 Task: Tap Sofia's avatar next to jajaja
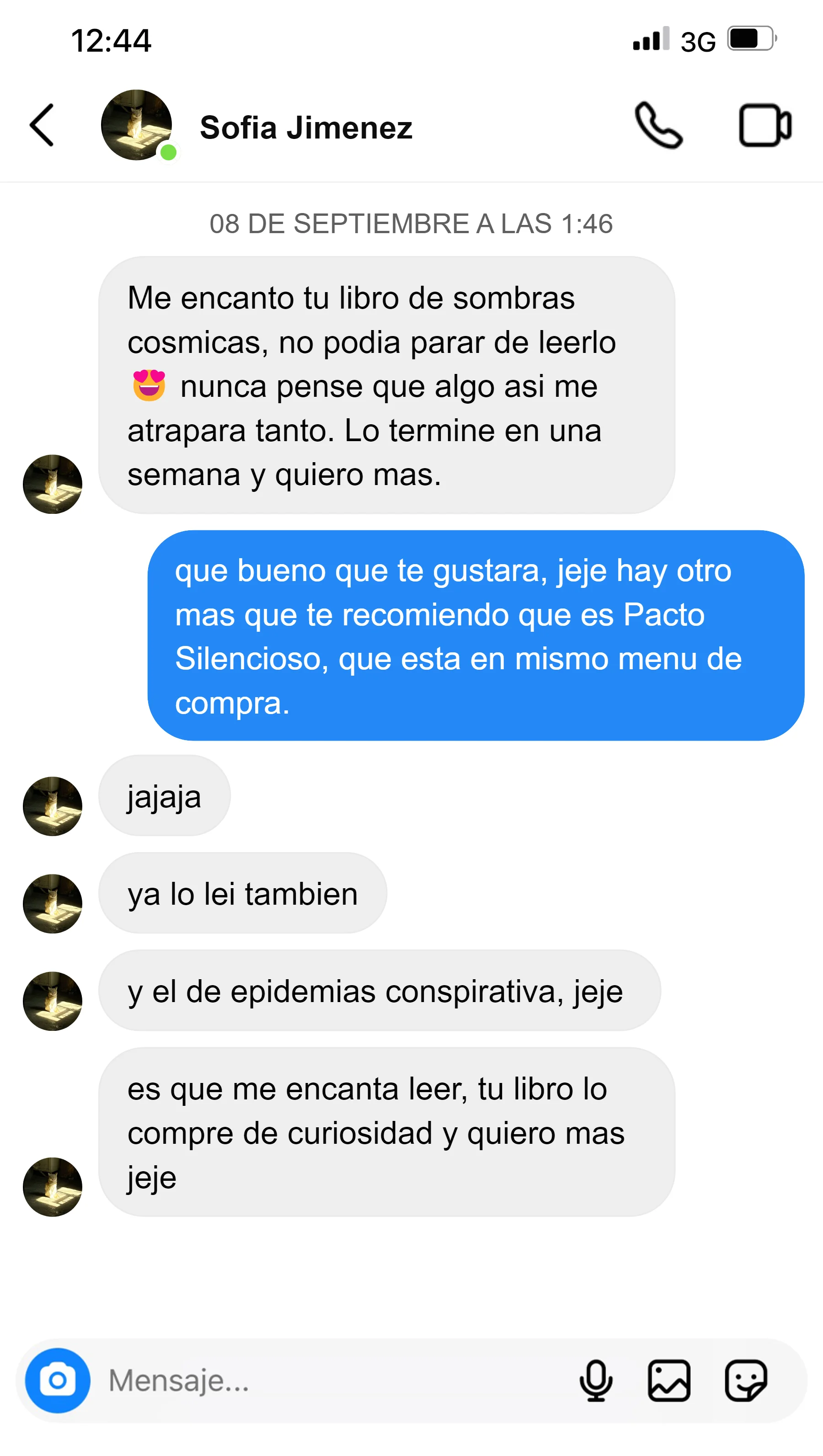52,806
